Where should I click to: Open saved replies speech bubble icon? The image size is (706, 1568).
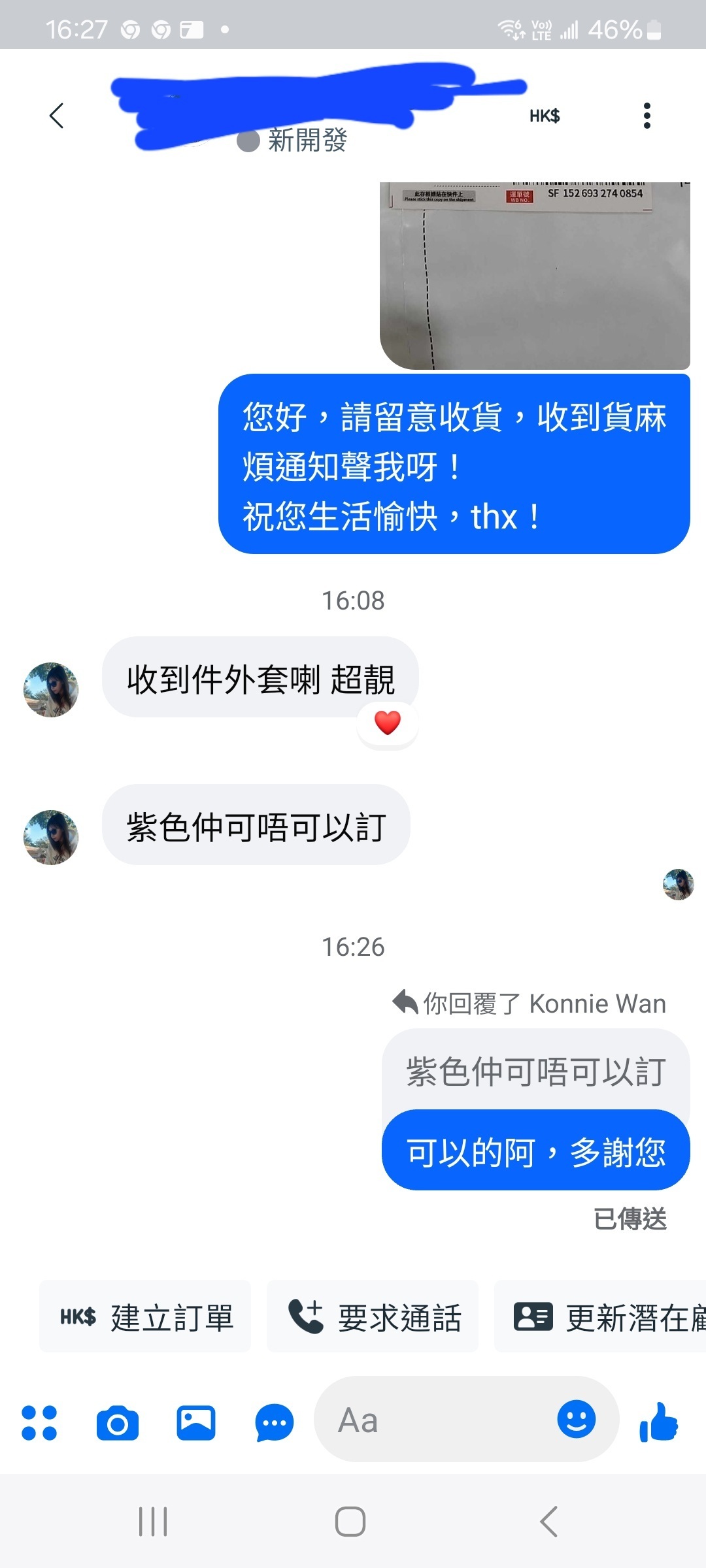point(275,1422)
